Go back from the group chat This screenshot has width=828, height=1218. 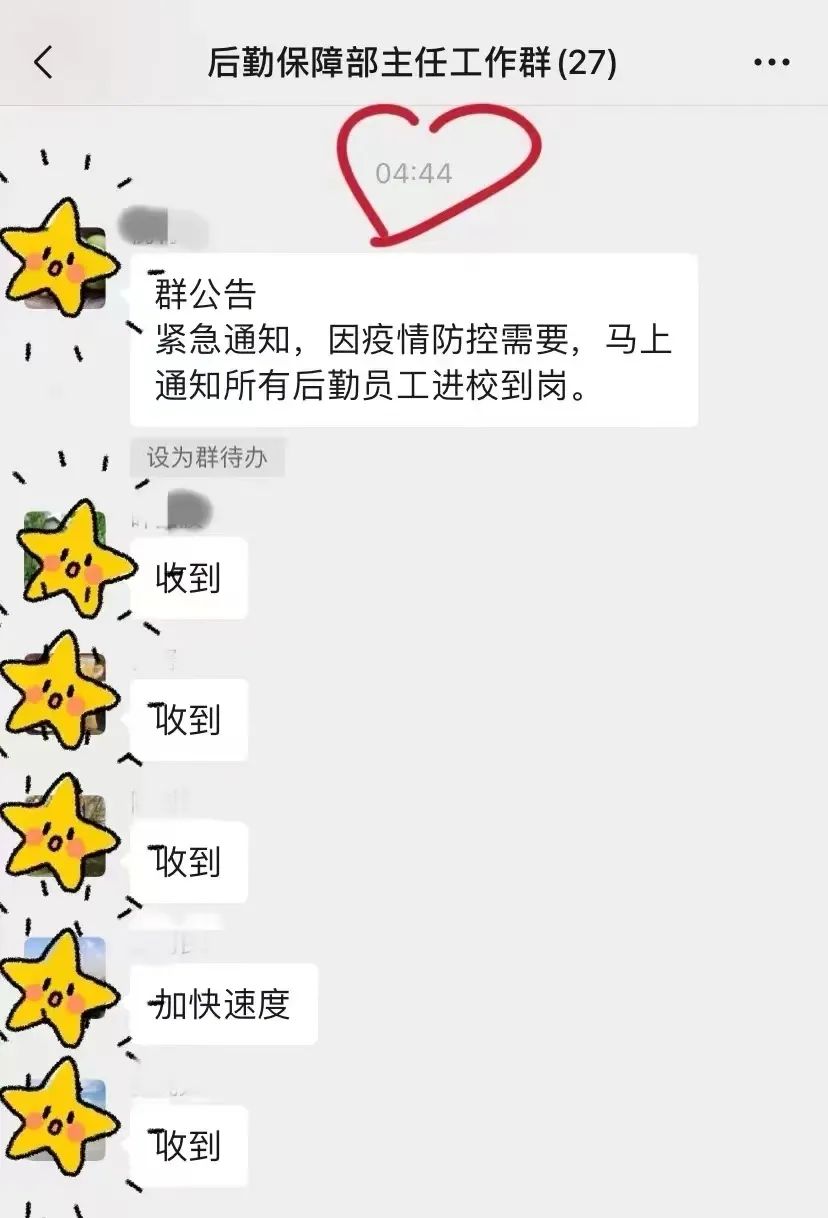(x=42, y=63)
